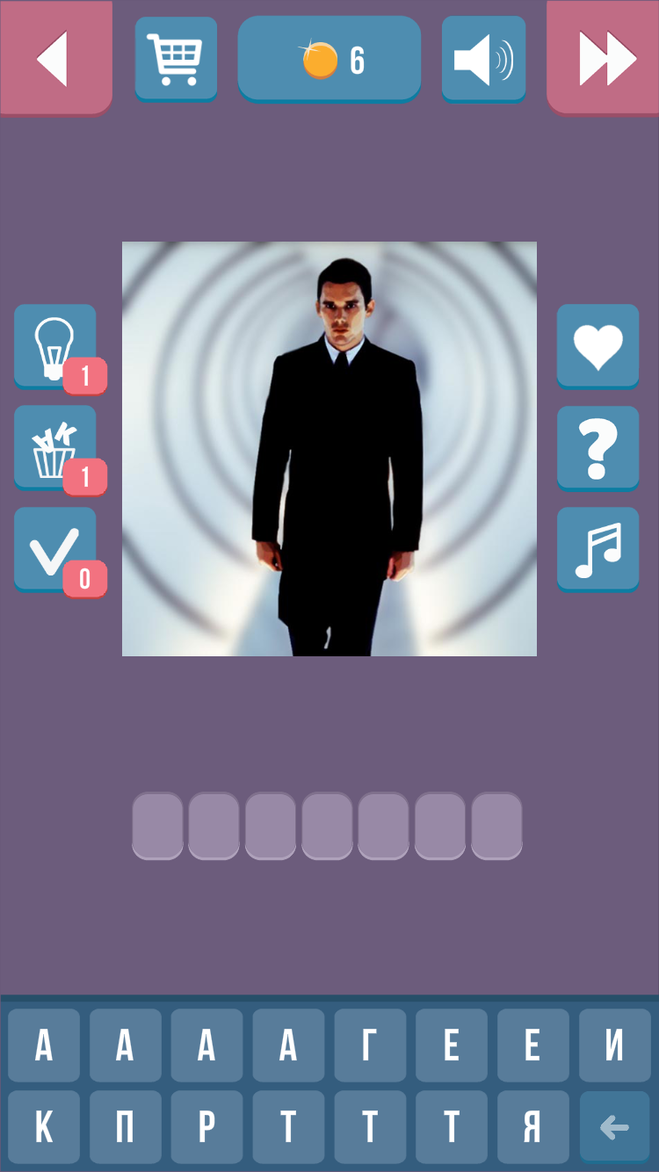Screen dimensions: 659x1172
Task: Tap the coin balance button
Action: pos(329,60)
